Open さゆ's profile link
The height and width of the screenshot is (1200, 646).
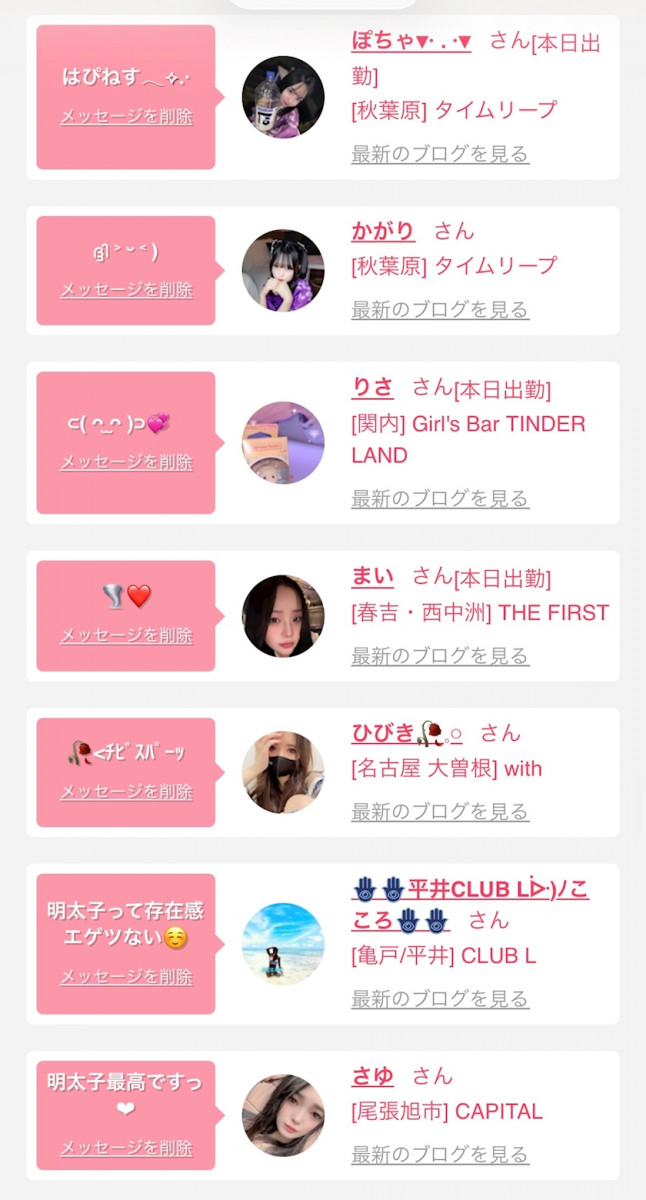[372, 1076]
